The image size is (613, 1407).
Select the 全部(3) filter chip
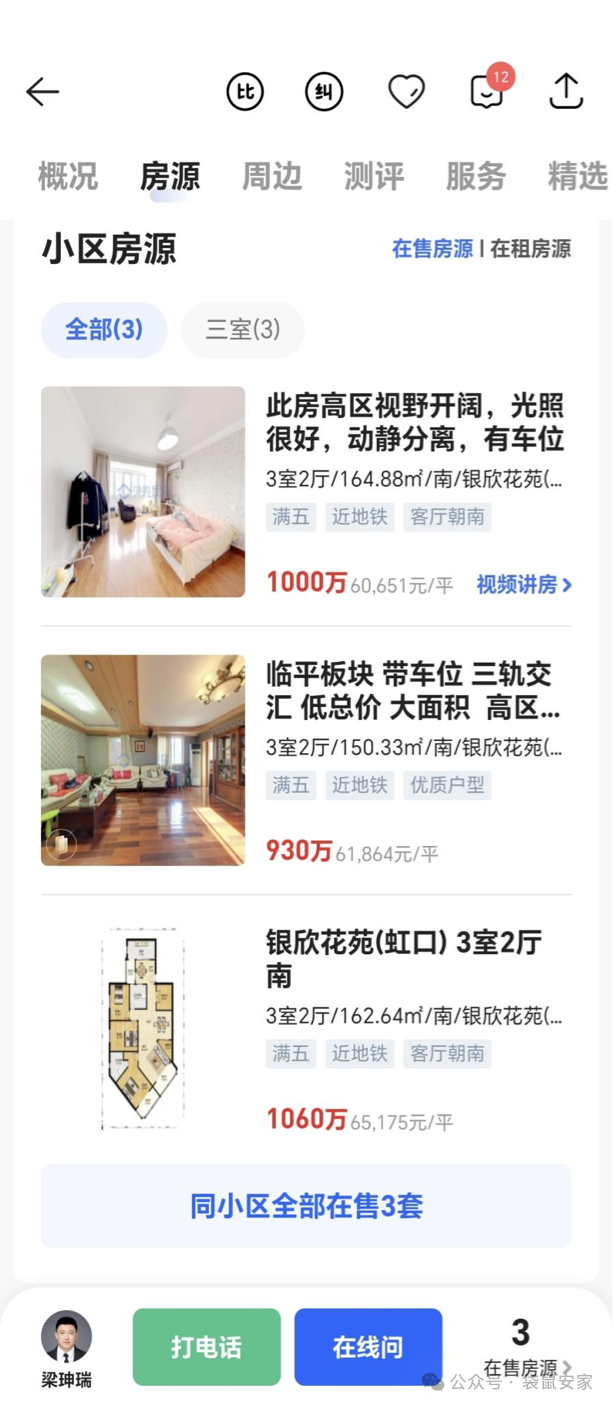click(104, 330)
